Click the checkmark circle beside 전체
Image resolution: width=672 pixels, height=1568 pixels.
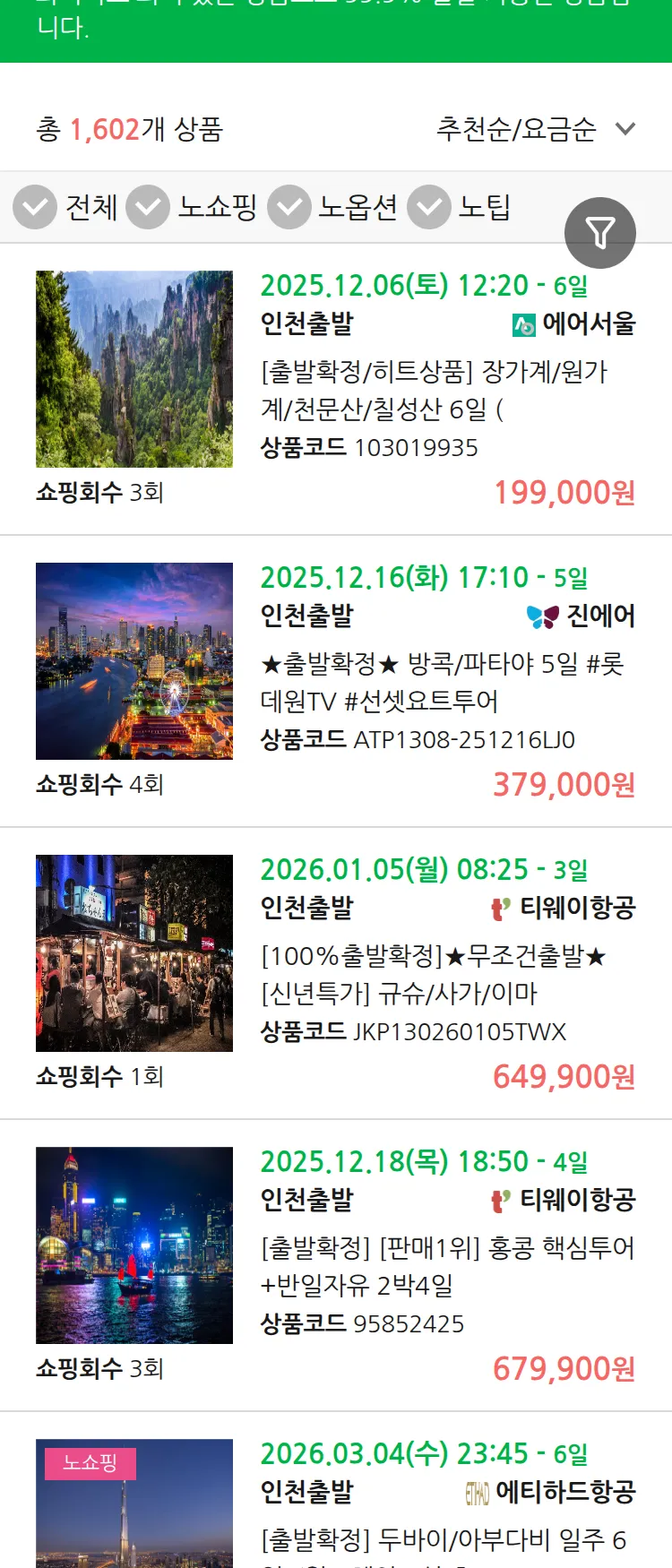(x=34, y=206)
